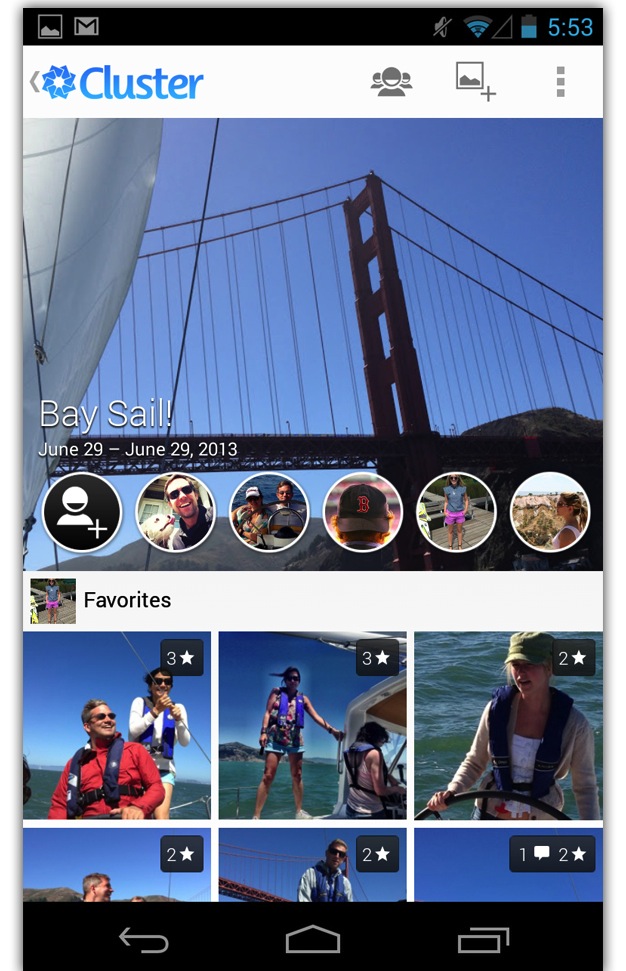
Task: Open the photo with one comment and two stars
Action: click(x=508, y=865)
